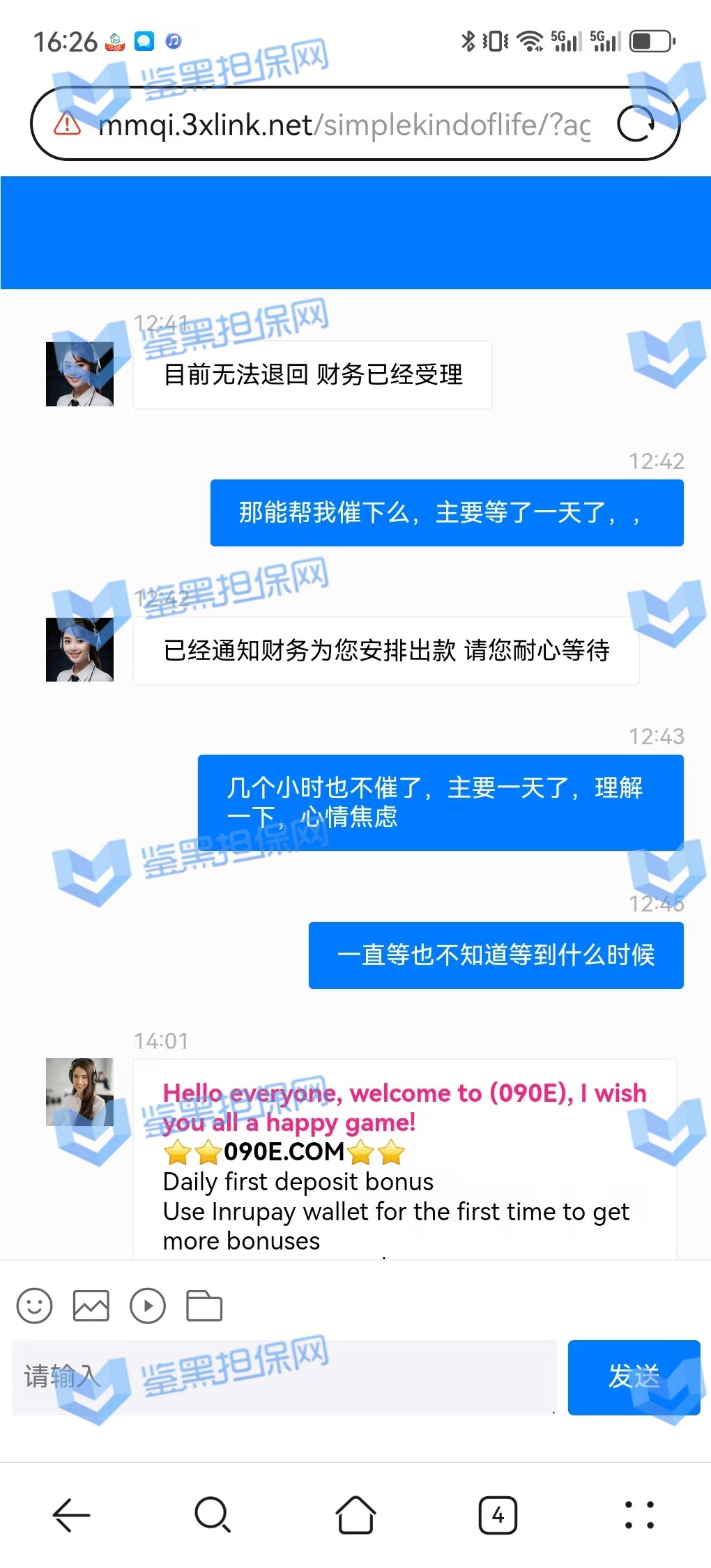Attach a video to the chat
This screenshot has width=711, height=1568.
pos(148,1305)
